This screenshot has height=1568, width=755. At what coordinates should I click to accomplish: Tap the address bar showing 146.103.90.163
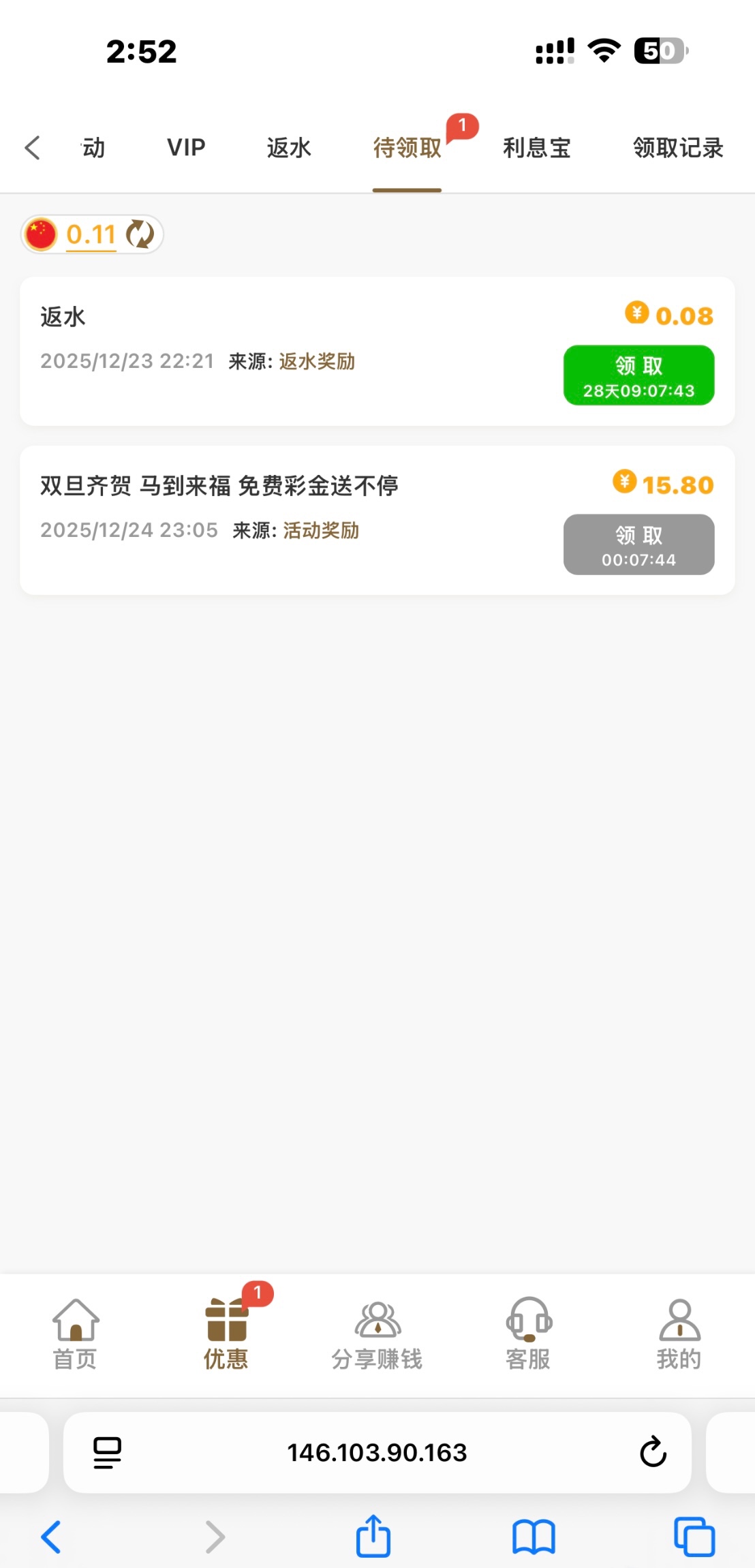(377, 1452)
